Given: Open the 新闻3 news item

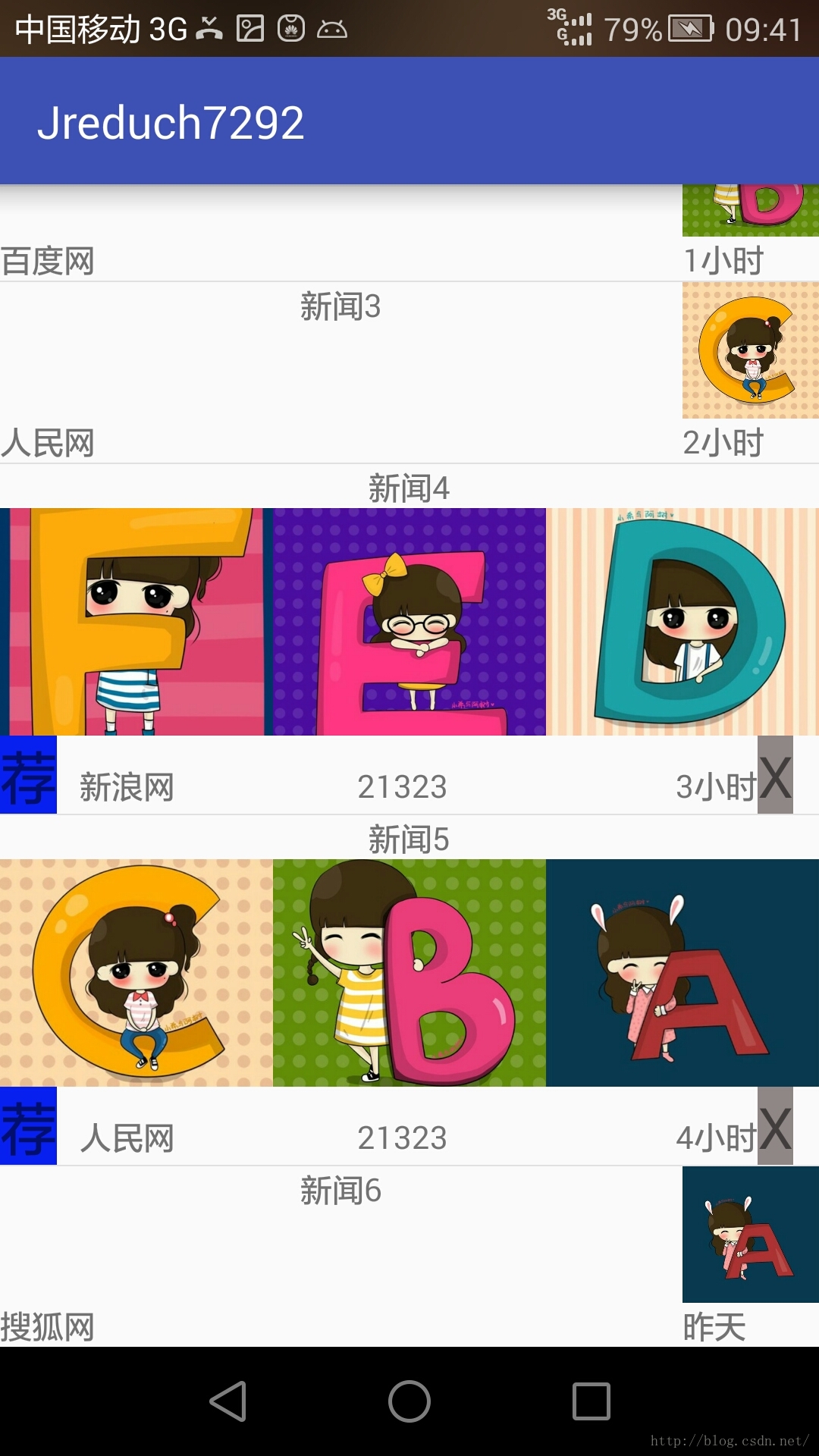Looking at the screenshot, I should [340, 307].
